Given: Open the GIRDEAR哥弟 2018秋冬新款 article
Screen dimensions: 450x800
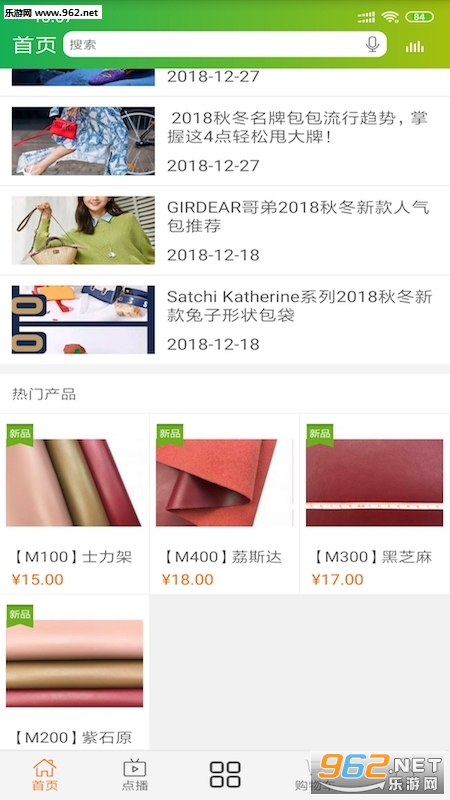Looking at the screenshot, I should [x=224, y=230].
